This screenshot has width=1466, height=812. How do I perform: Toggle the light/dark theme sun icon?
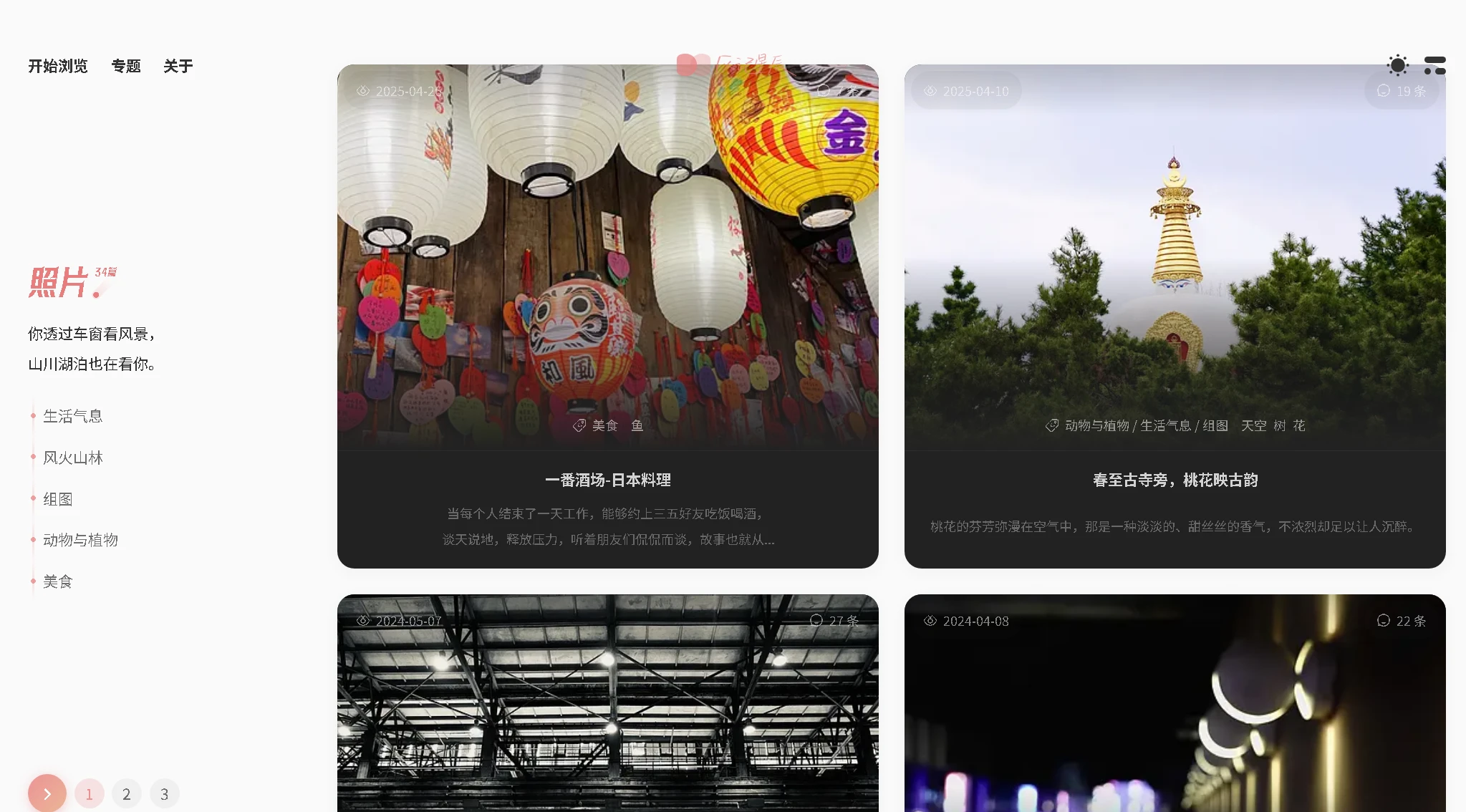[1397, 65]
